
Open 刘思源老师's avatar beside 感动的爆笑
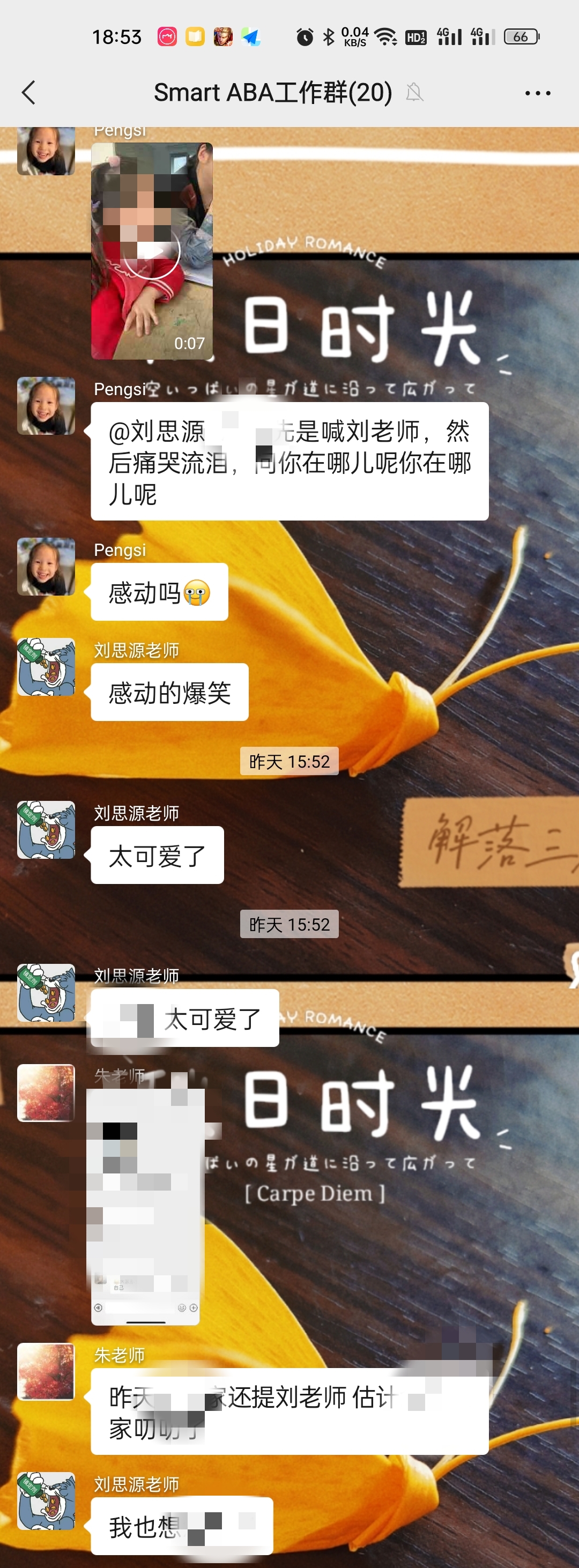point(46,666)
